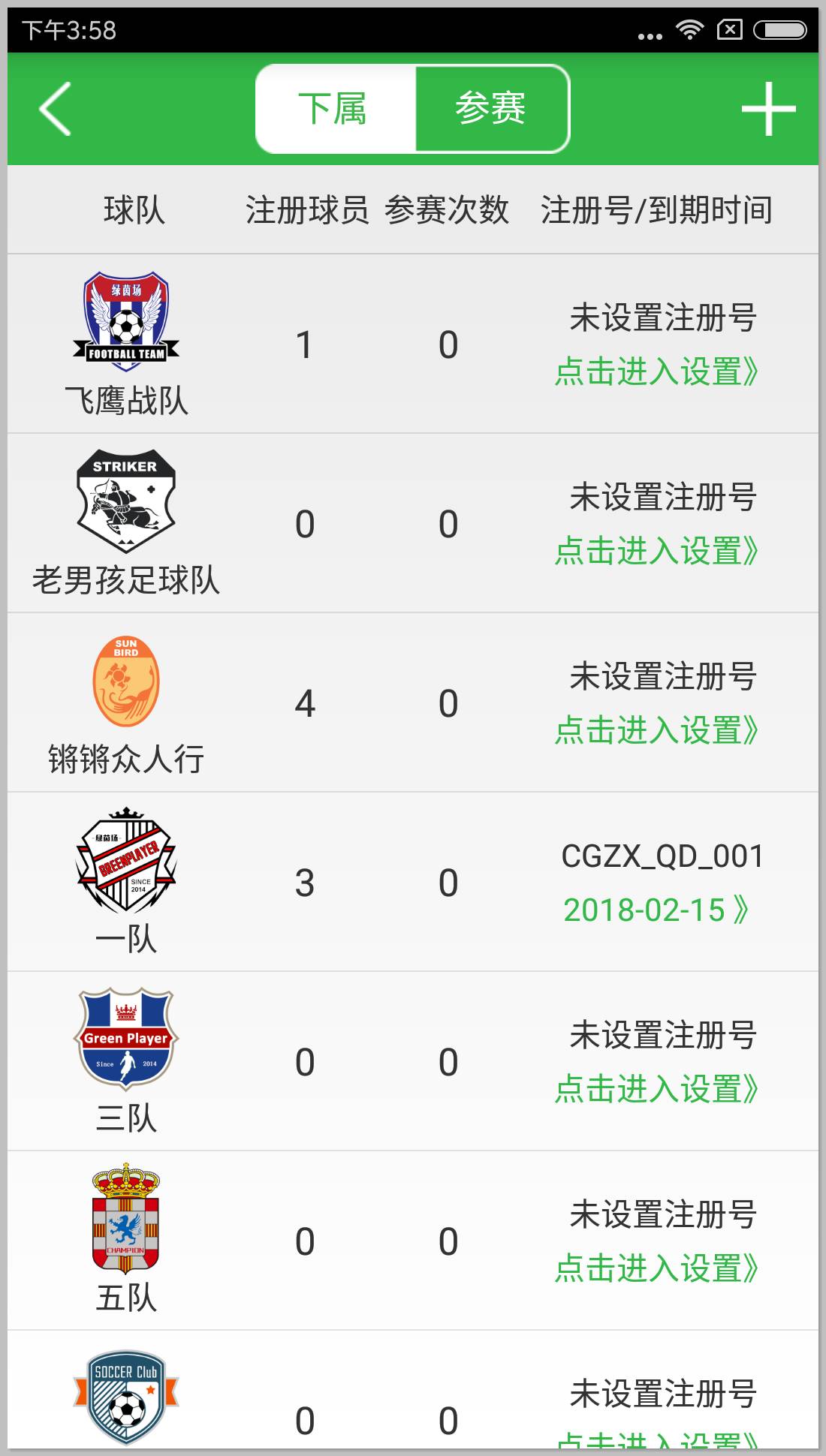Add a new team with the plus icon
Image resolution: width=826 pixels, height=1456 pixels.
pyautogui.click(x=768, y=109)
